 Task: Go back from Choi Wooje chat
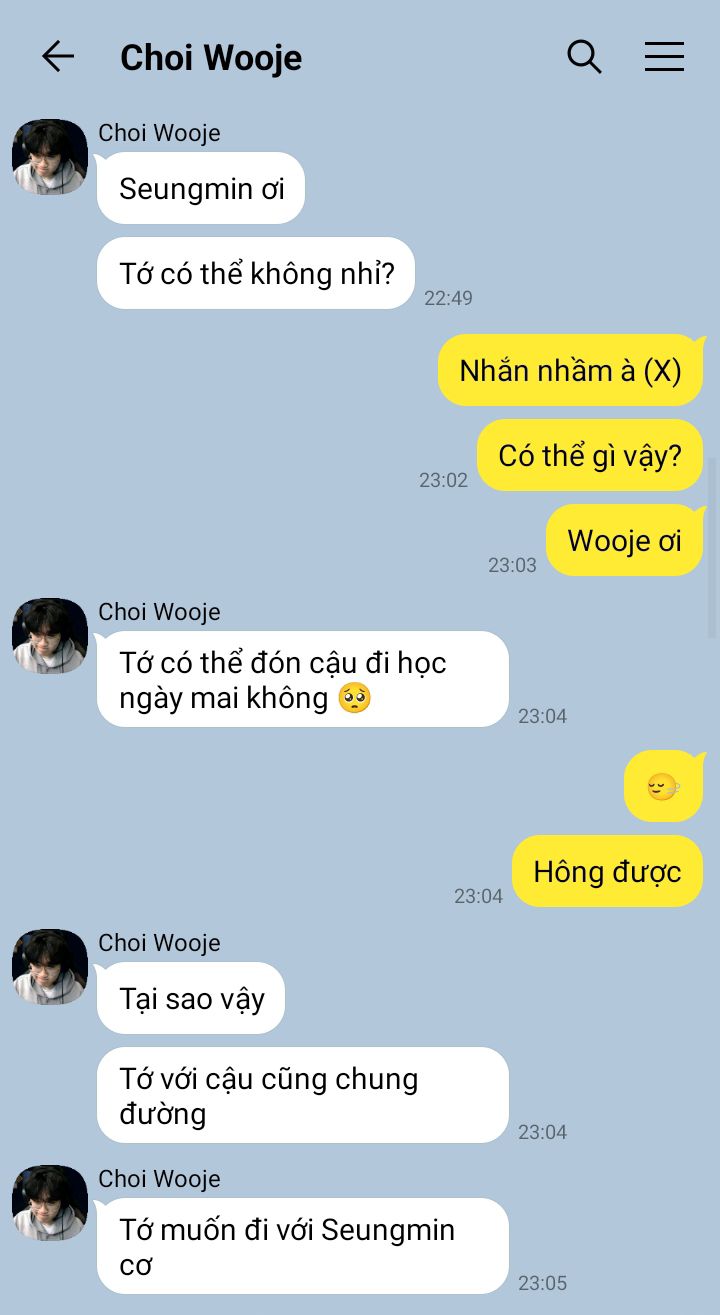pyautogui.click(x=58, y=57)
